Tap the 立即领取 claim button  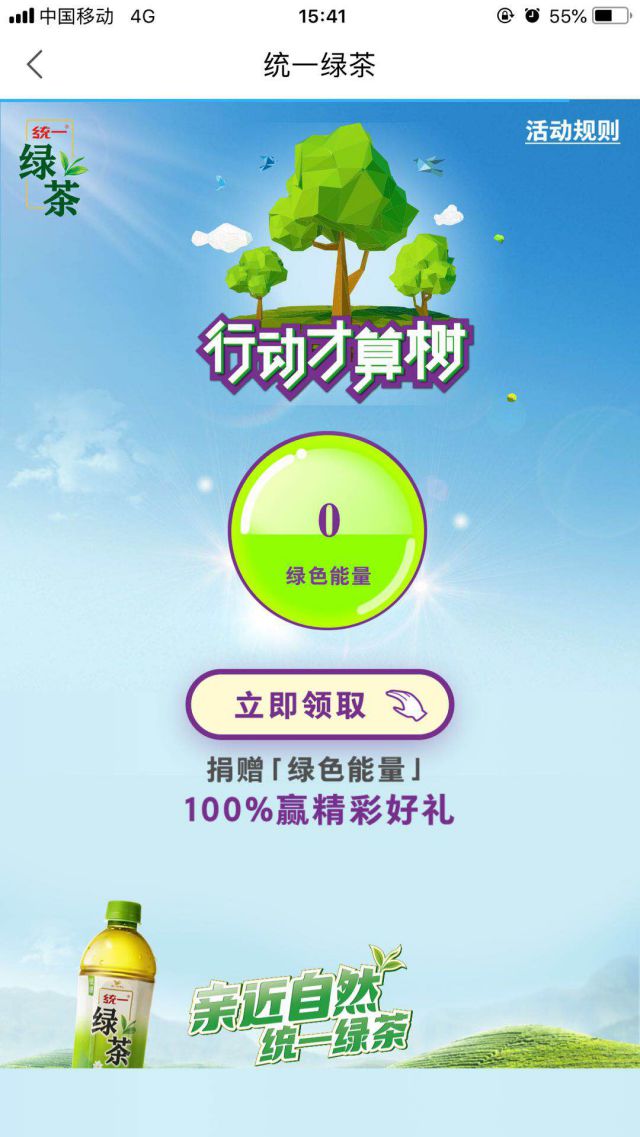320,705
